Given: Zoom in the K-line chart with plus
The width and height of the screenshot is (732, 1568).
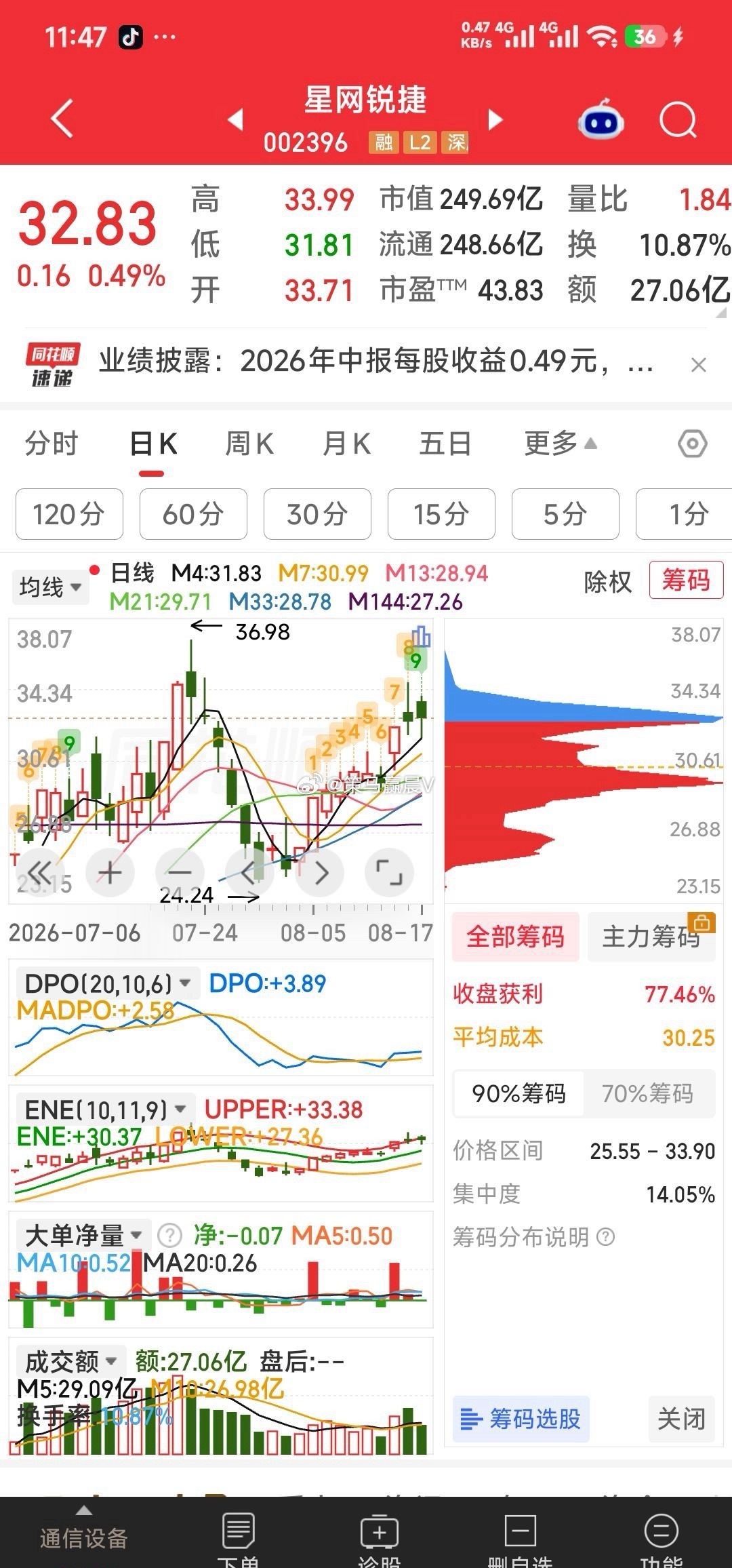Looking at the screenshot, I should [110, 872].
